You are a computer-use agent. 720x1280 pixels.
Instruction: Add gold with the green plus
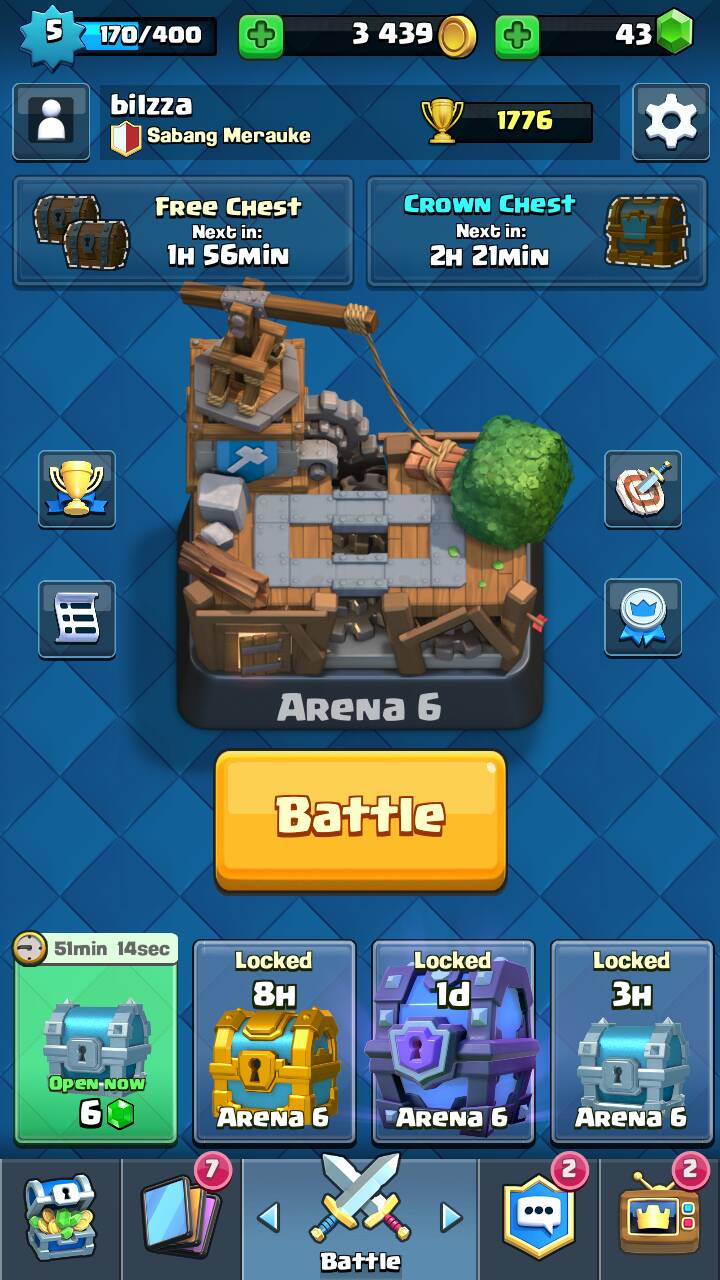coord(261,36)
